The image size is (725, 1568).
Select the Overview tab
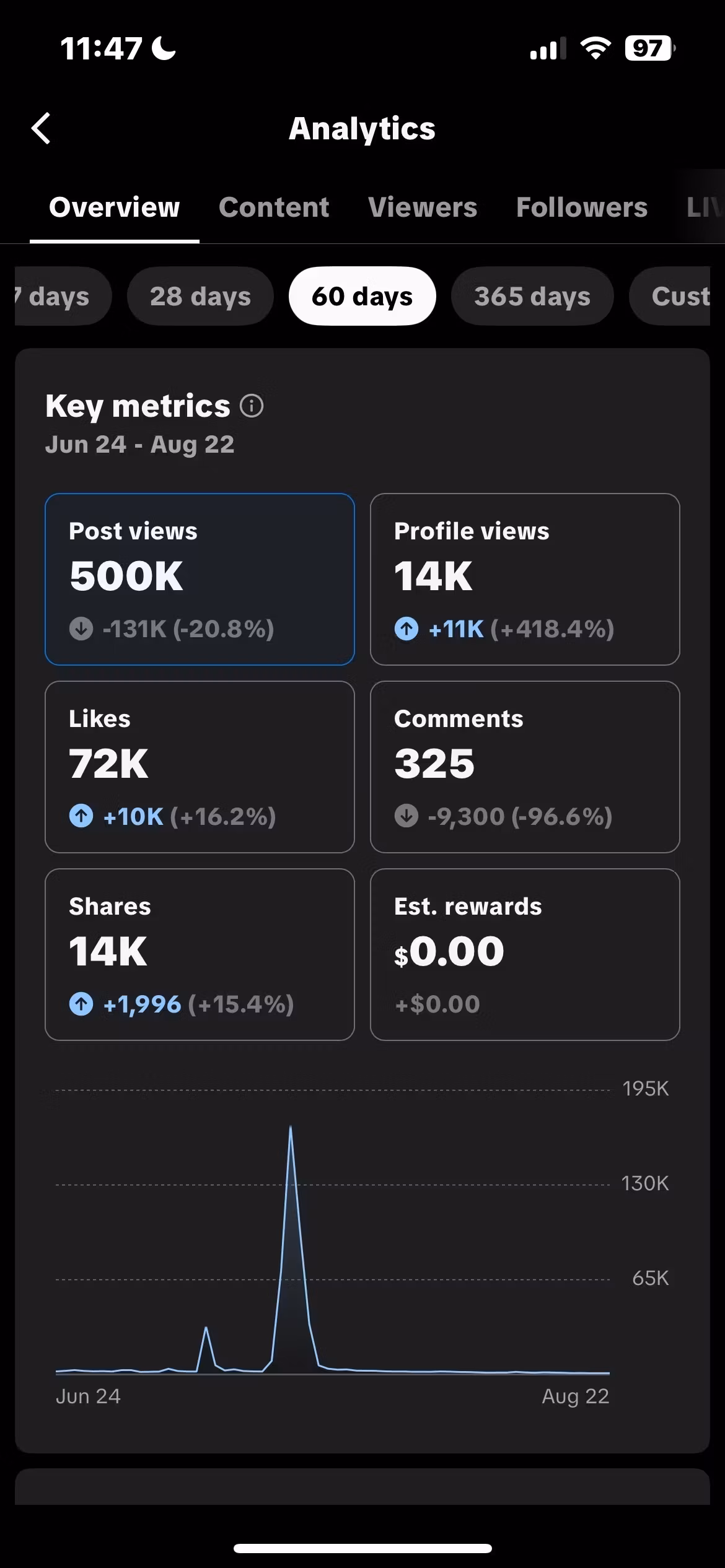pos(115,207)
